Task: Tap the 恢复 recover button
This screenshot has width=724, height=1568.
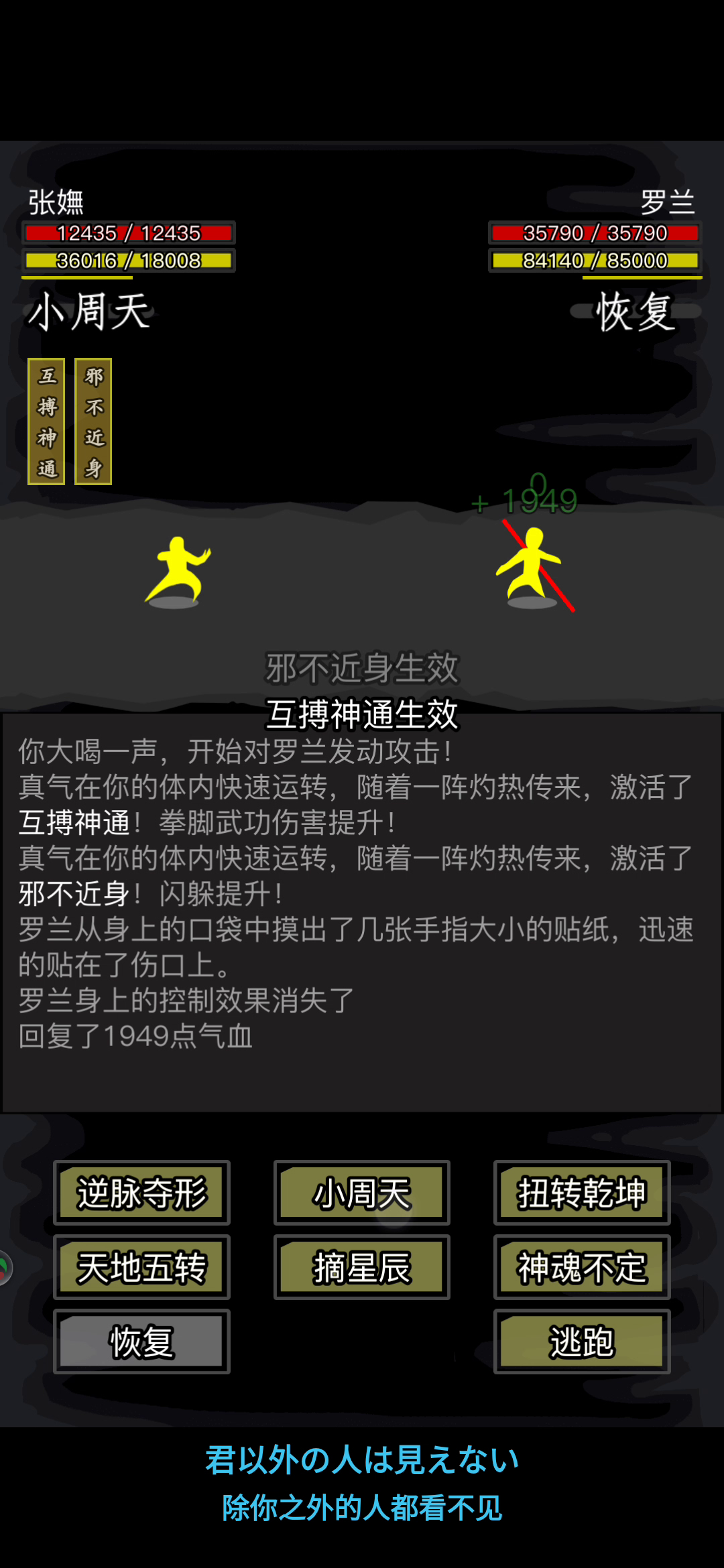Action: coord(141,1342)
